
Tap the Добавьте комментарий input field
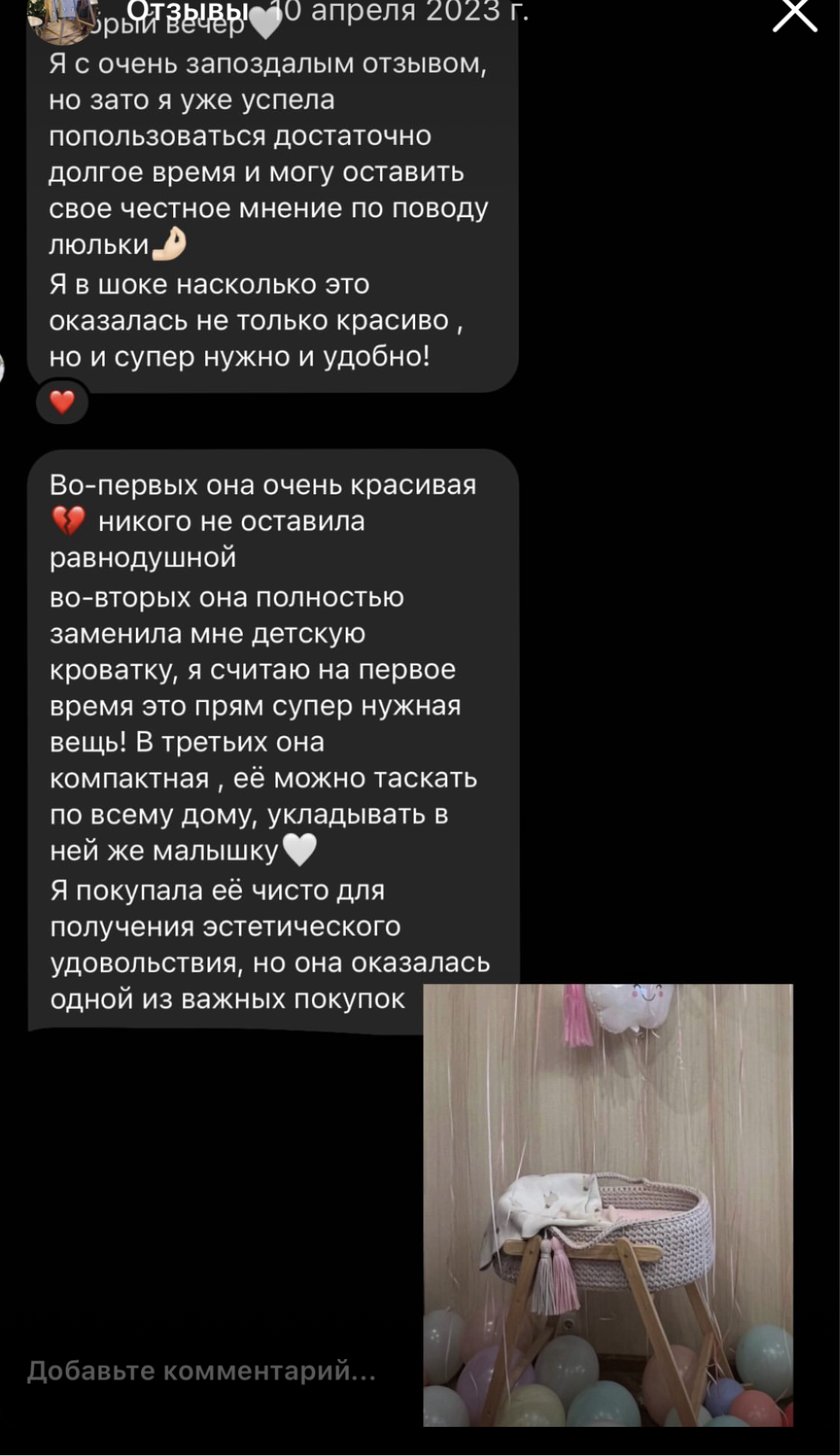click(202, 1371)
